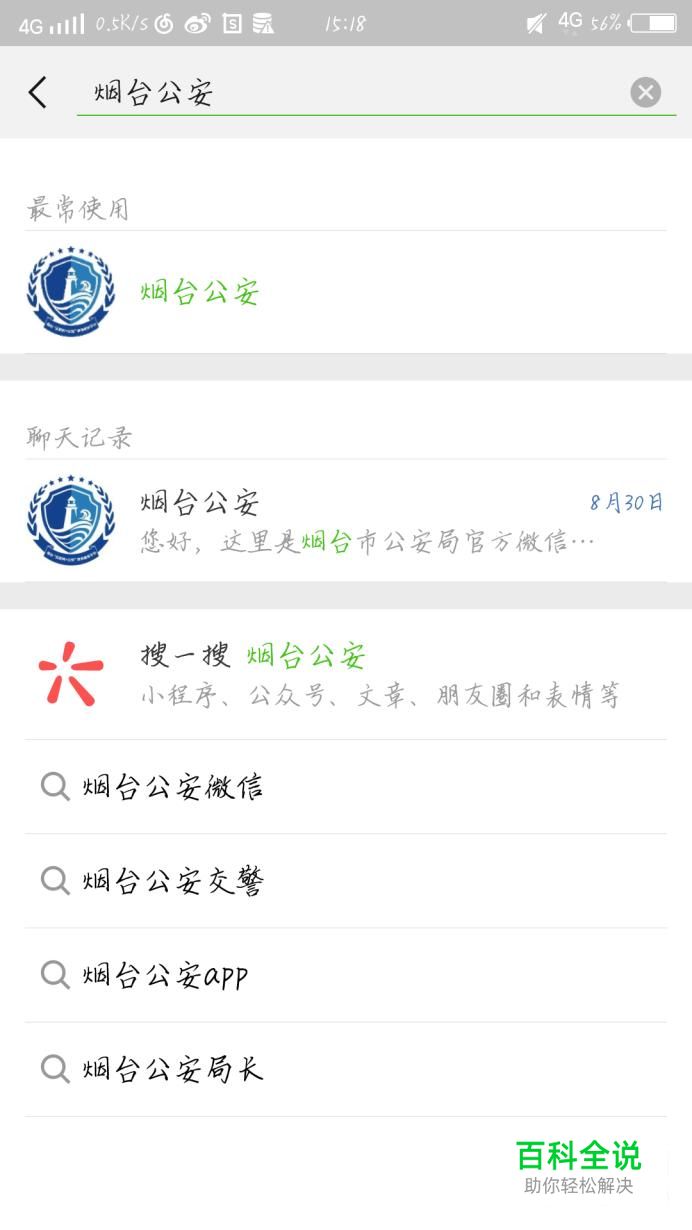Go back using the top-left arrow
The width and height of the screenshot is (692, 1230).
point(38,93)
